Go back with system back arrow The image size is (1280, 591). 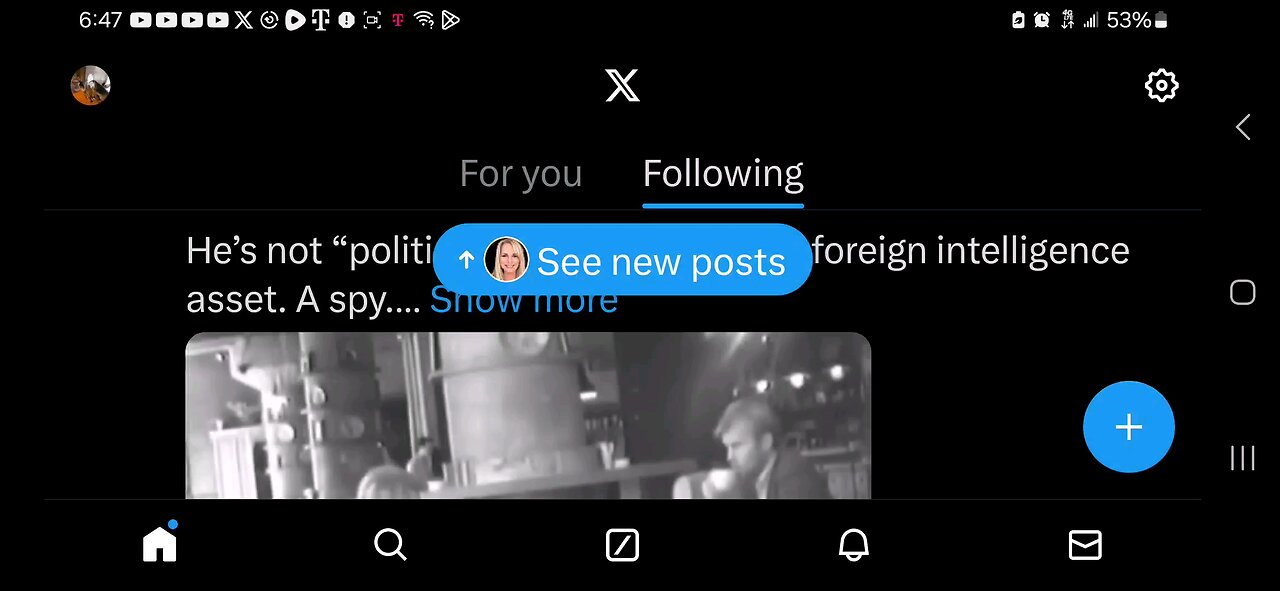pos(1242,127)
